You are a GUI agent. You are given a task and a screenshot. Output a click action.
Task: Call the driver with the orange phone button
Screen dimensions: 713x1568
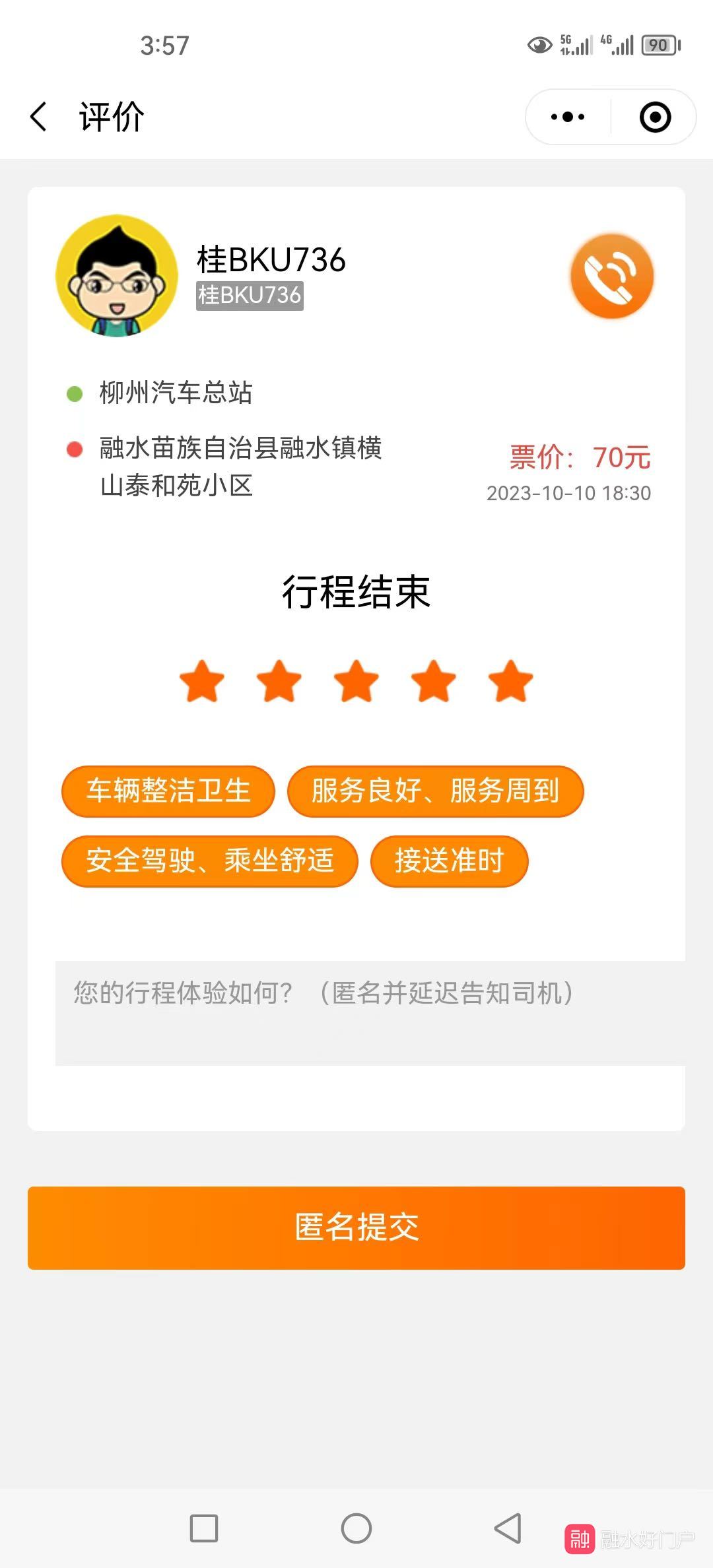612,276
